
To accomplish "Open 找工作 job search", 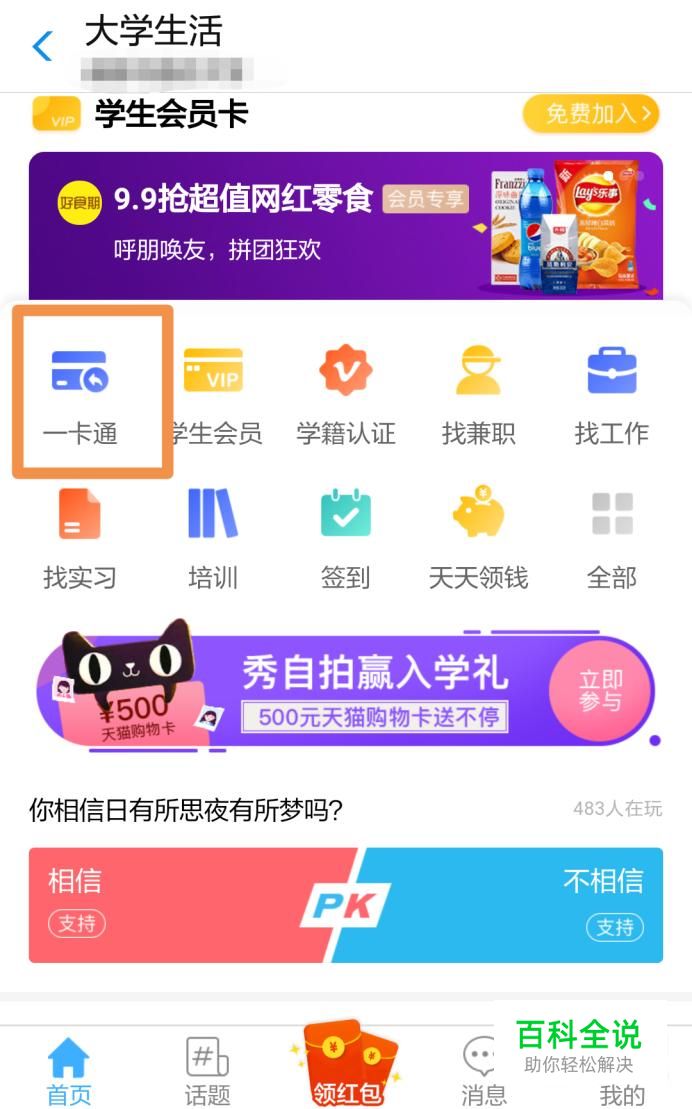I will pos(611,391).
